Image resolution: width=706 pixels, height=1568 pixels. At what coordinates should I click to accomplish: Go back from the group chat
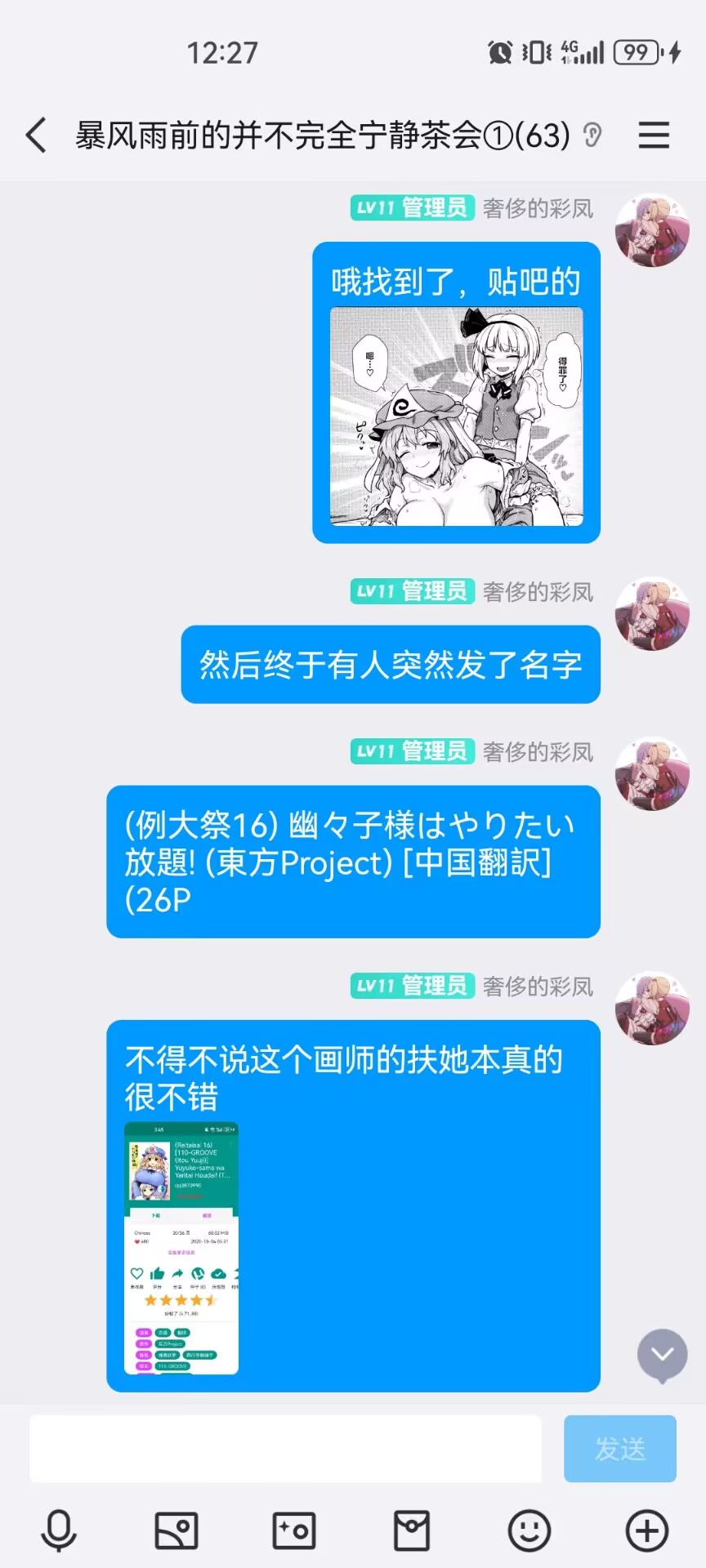click(36, 135)
